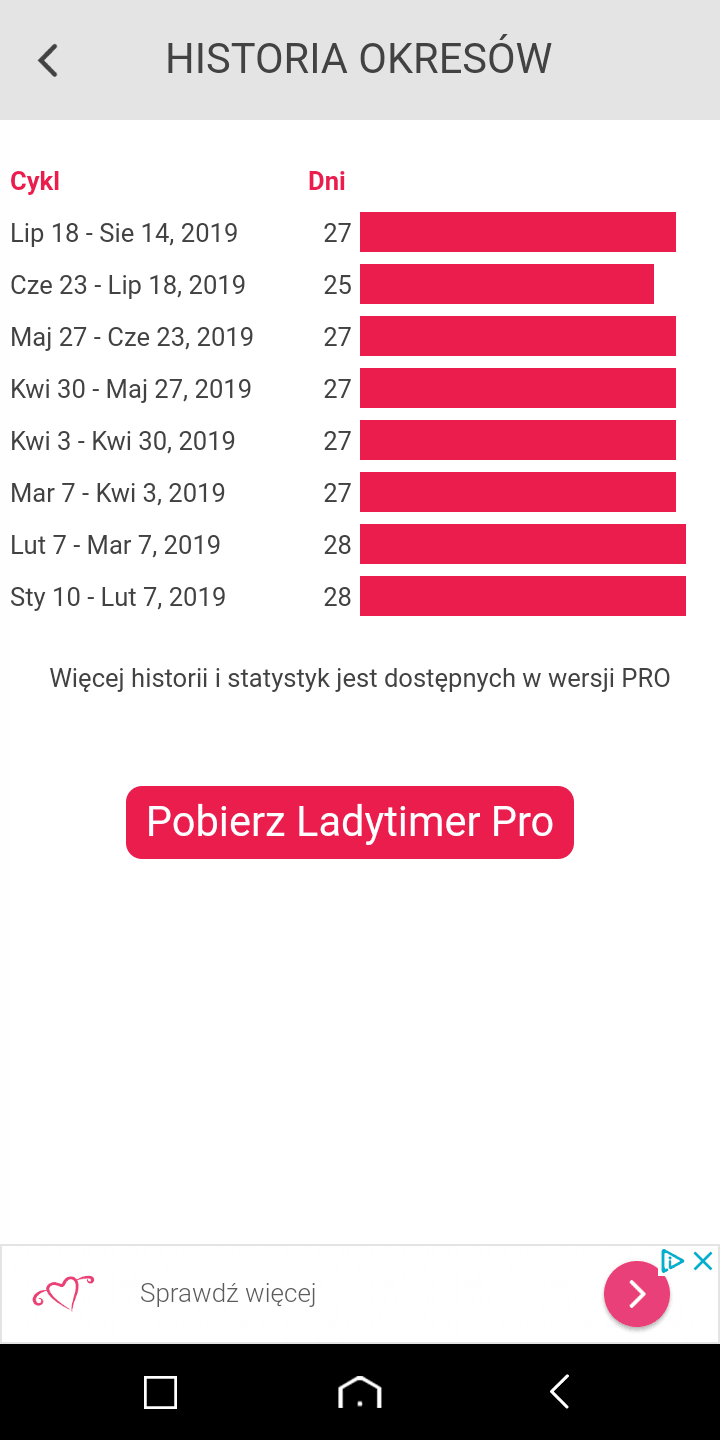Screen dimensions: 720x1440
Task: Tap Pobierz Ladytimer Pro button
Action: (350, 822)
